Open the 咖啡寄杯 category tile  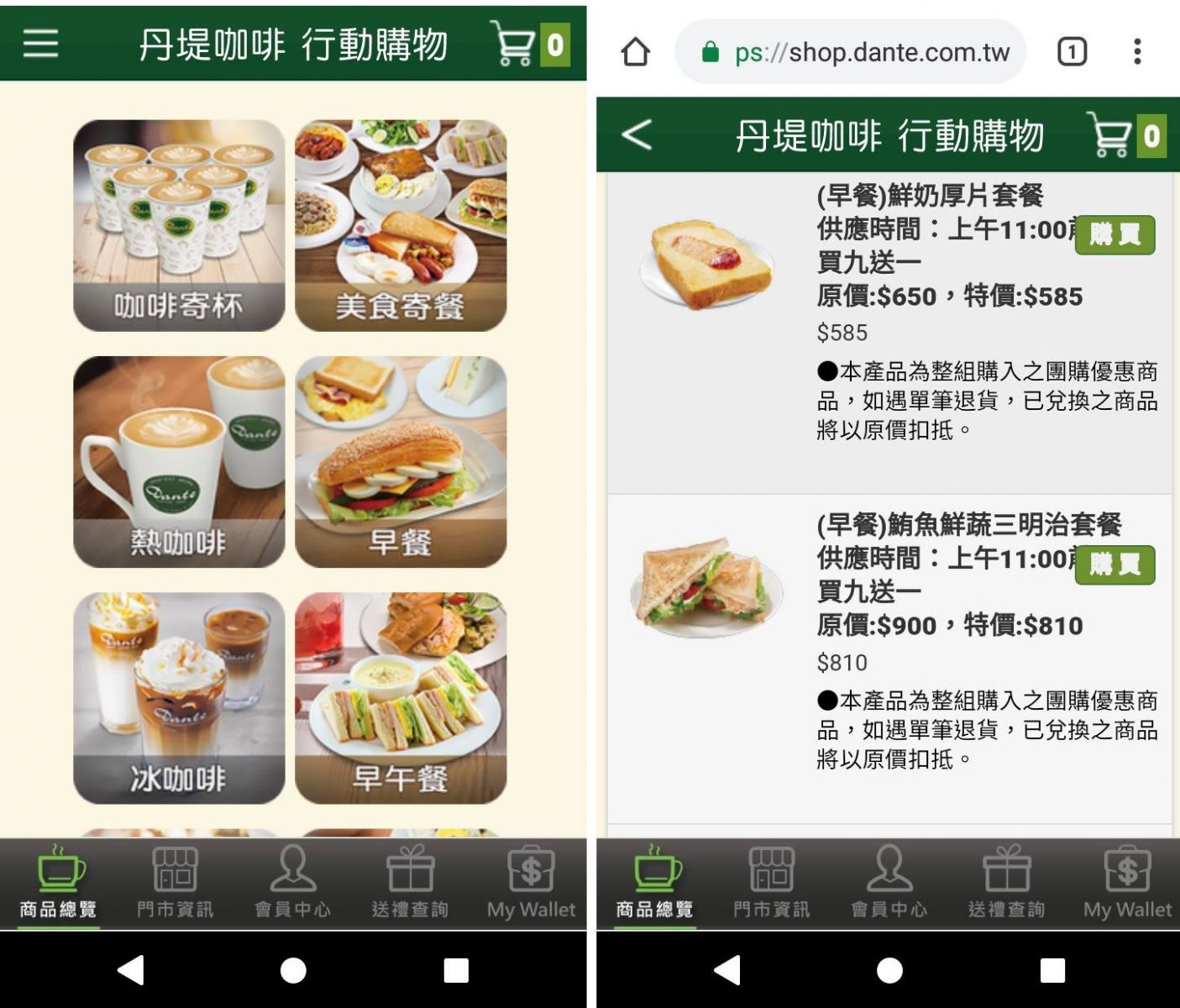click(x=179, y=225)
